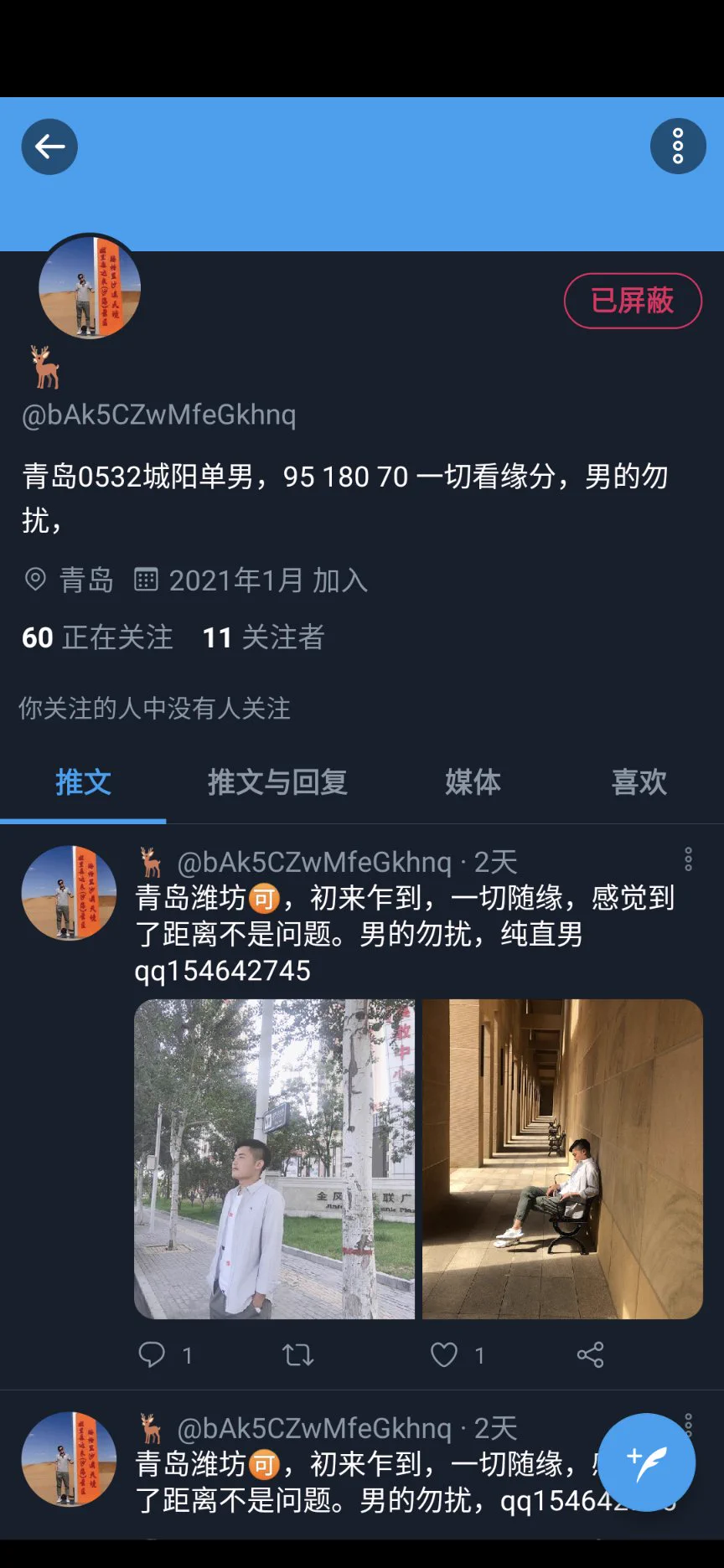Open the first tweet's more options menu
This screenshot has width=724, height=1568.
point(688,859)
